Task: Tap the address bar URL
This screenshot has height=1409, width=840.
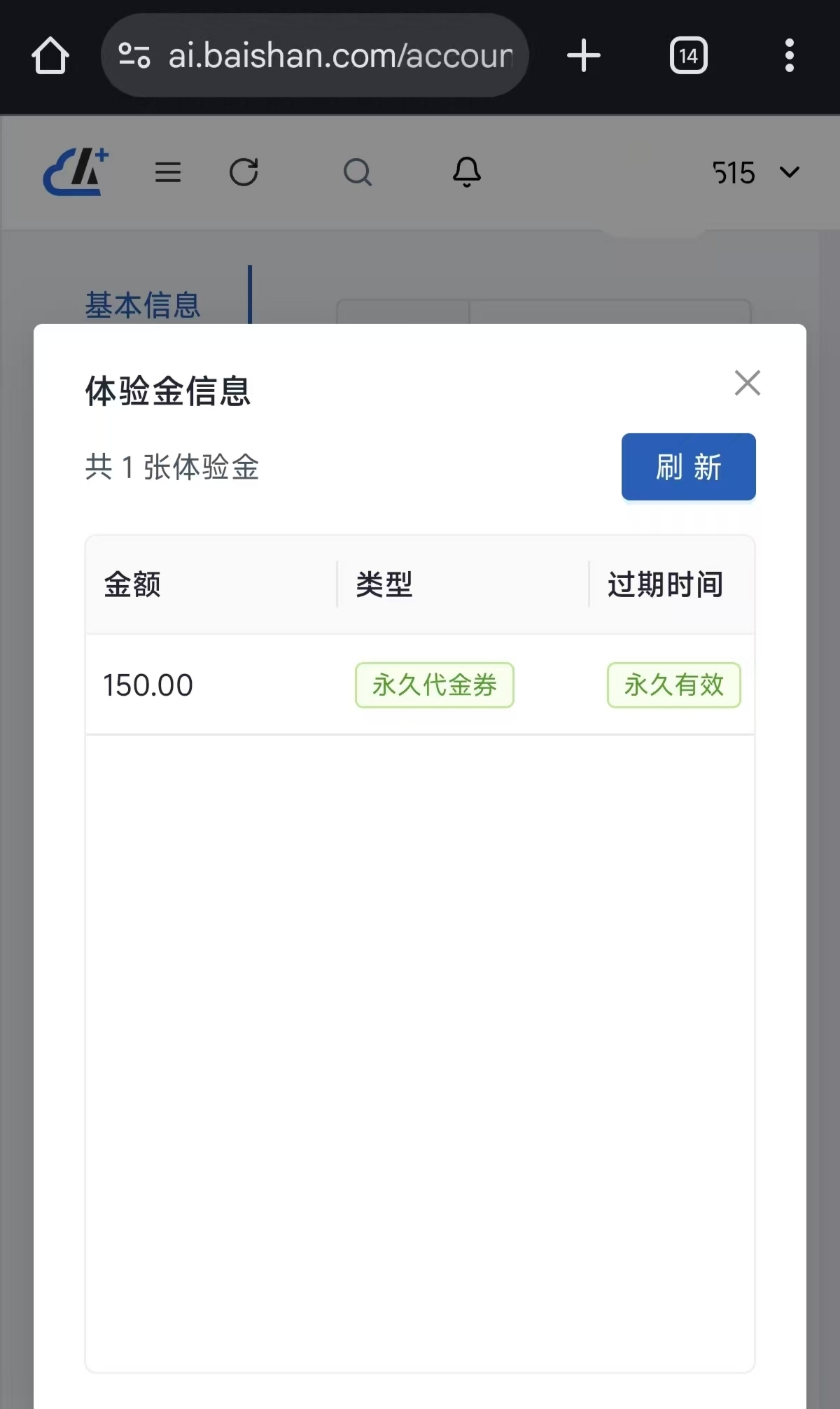Action: [x=339, y=55]
